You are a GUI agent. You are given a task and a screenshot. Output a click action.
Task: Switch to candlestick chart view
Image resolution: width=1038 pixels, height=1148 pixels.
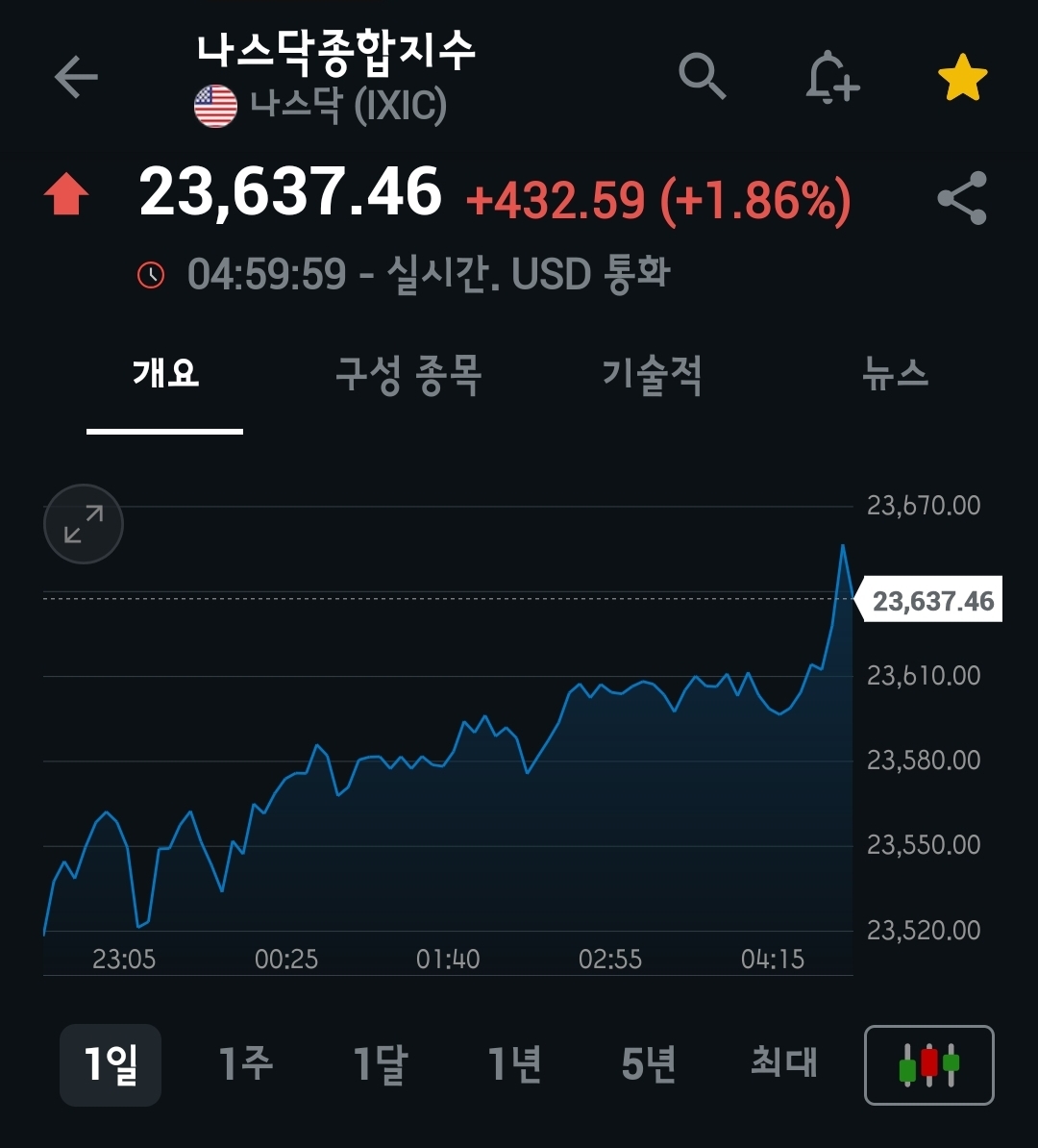pos(928,1064)
